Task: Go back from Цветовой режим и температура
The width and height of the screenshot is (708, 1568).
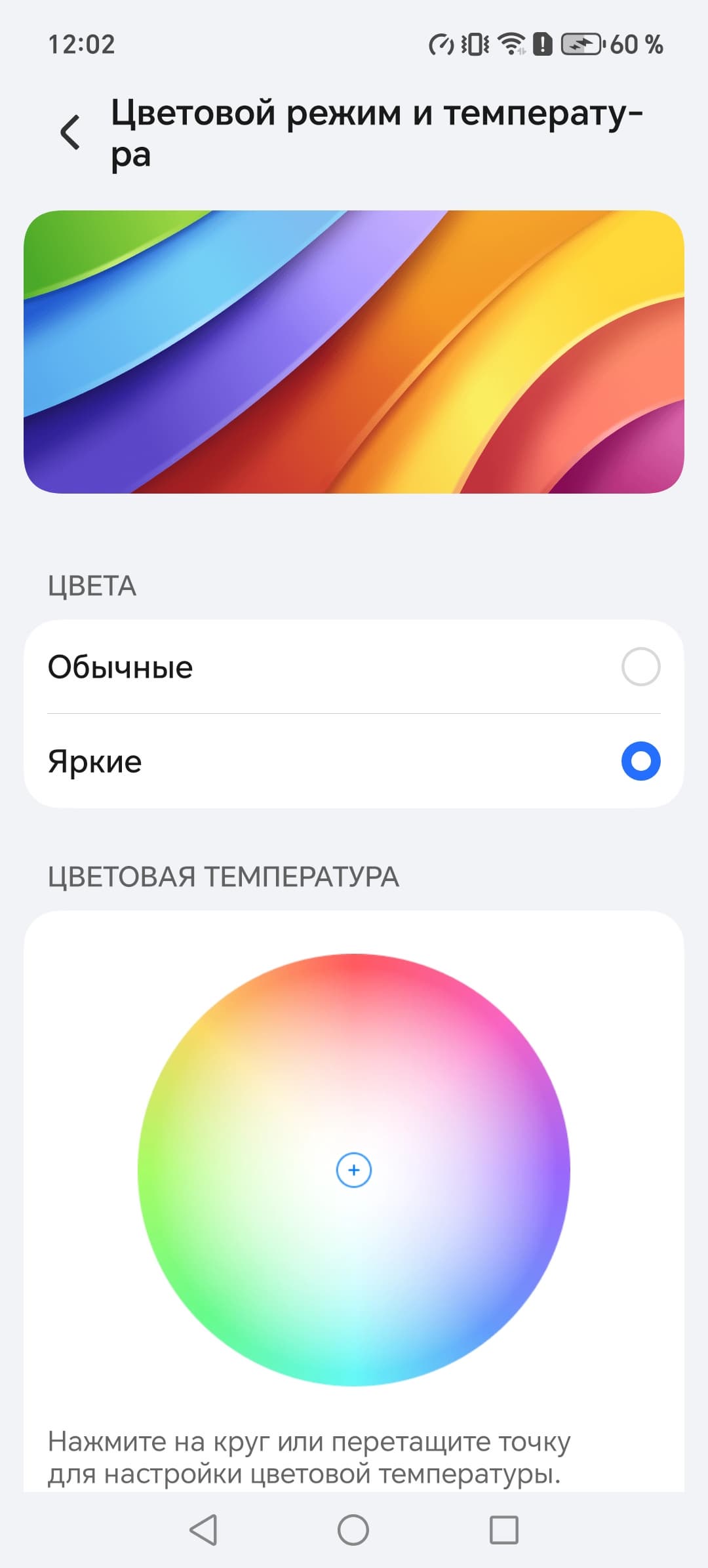Action: [70, 132]
